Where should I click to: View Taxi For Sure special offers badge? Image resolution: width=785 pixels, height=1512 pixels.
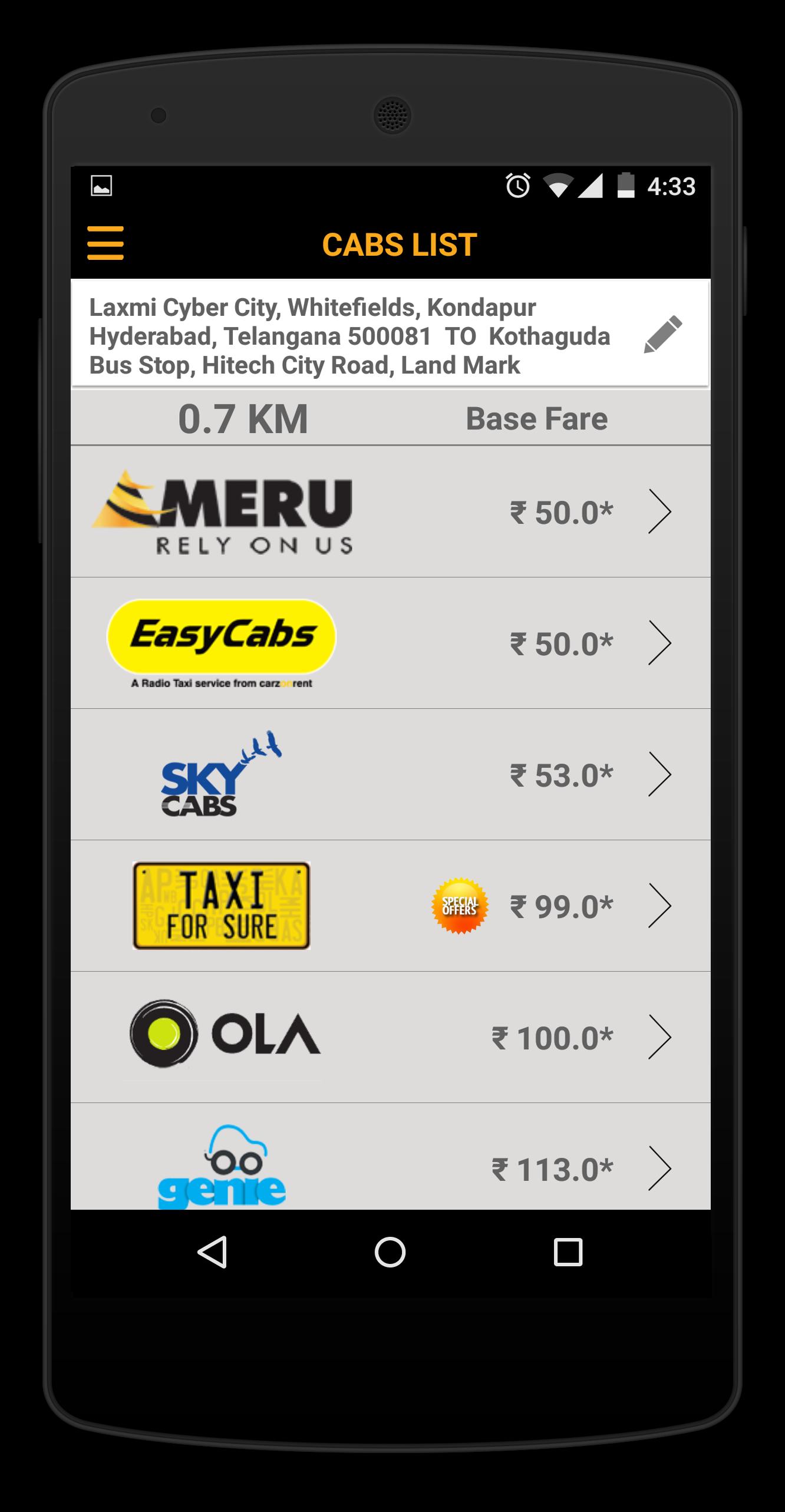click(x=460, y=906)
